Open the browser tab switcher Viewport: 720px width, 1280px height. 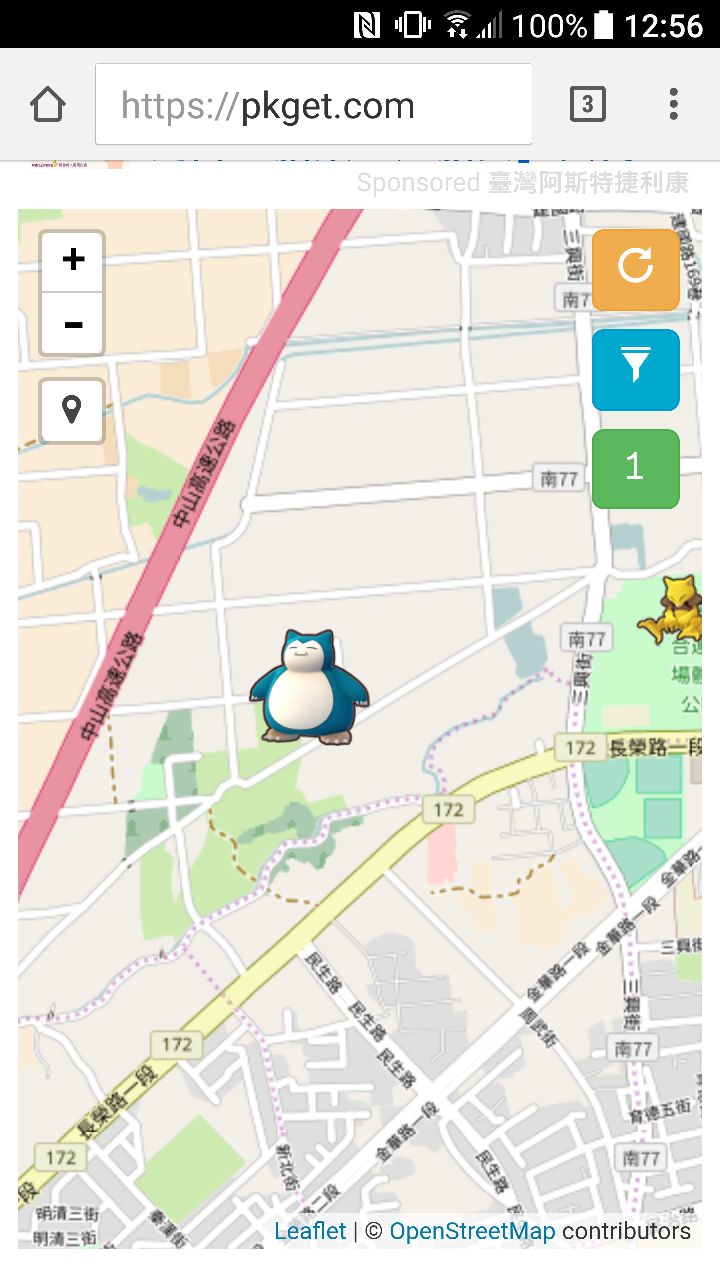coord(587,104)
